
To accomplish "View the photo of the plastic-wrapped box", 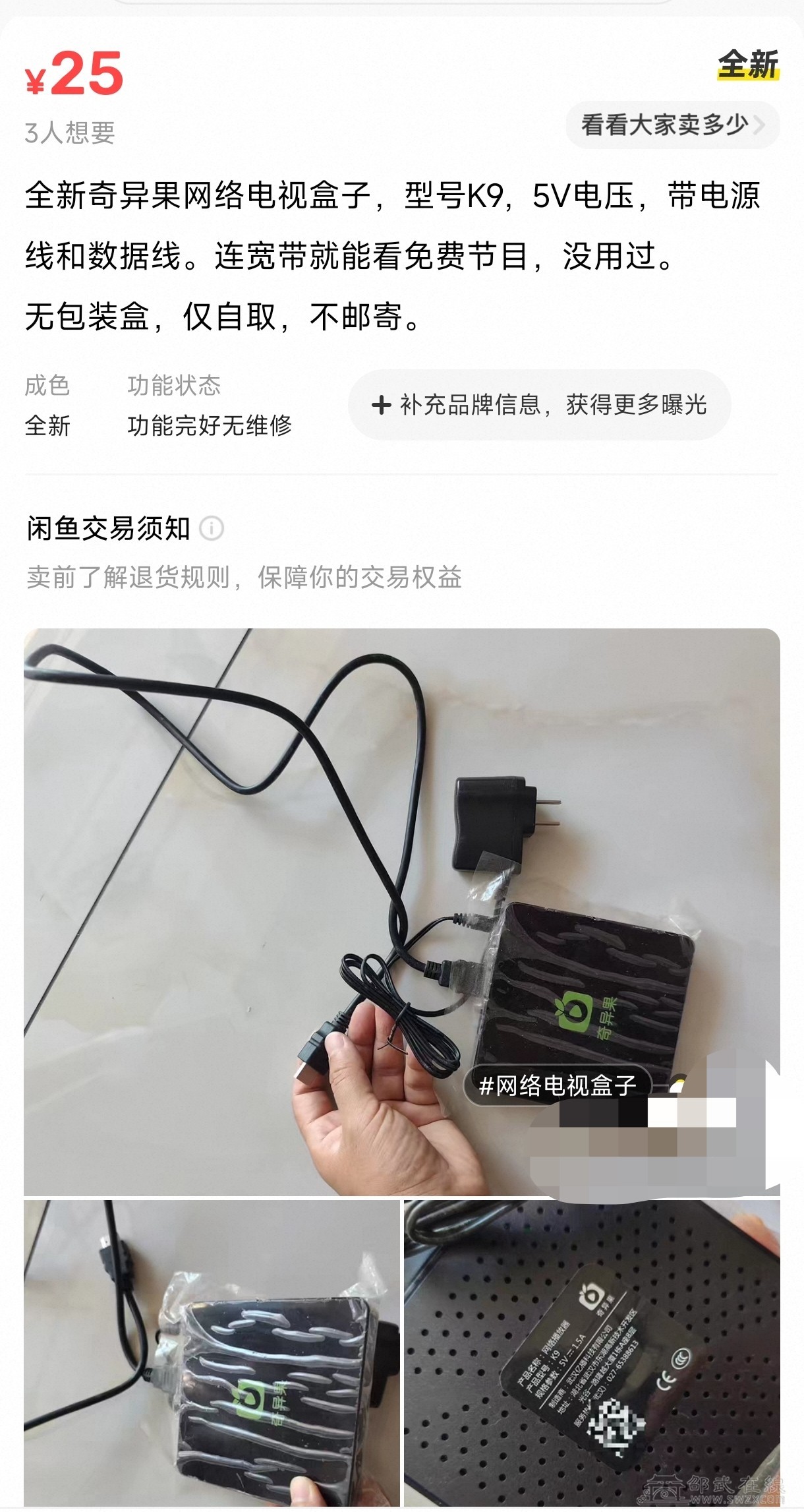I will click(212, 1354).
